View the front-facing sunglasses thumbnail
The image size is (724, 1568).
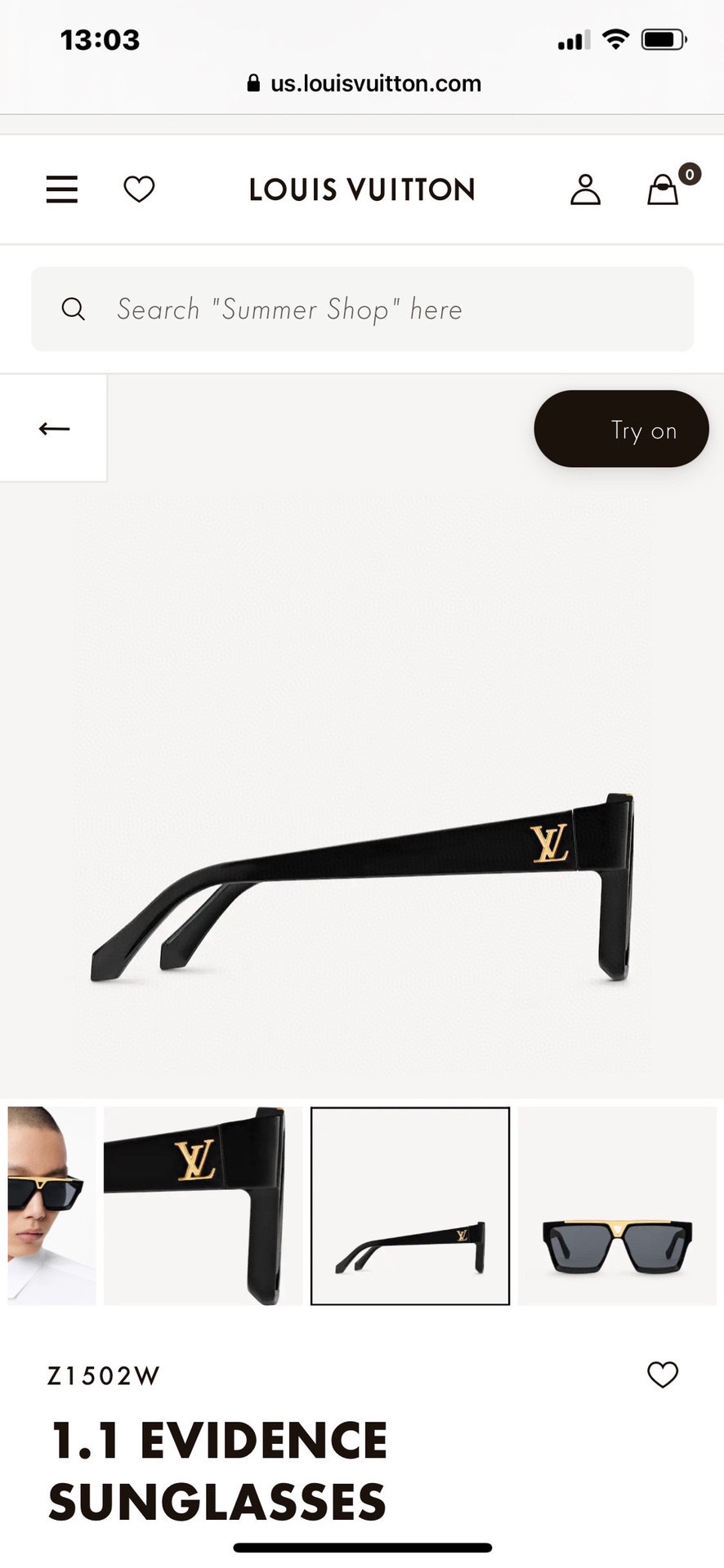point(617,1205)
